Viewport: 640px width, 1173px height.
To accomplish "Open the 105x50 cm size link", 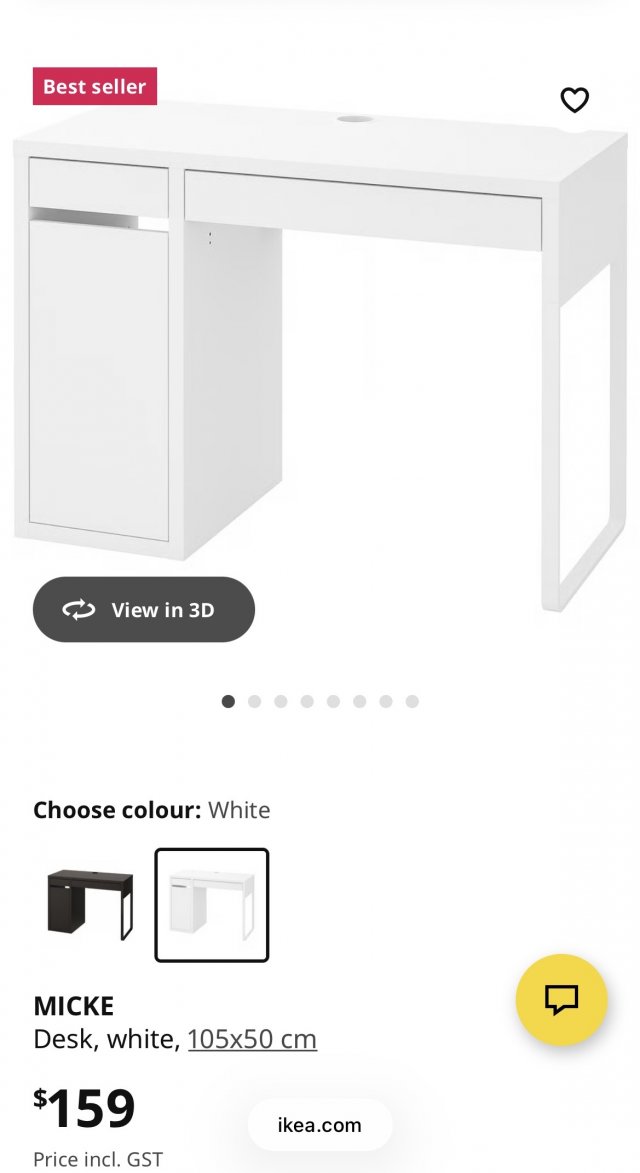I will tap(252, 1039).
